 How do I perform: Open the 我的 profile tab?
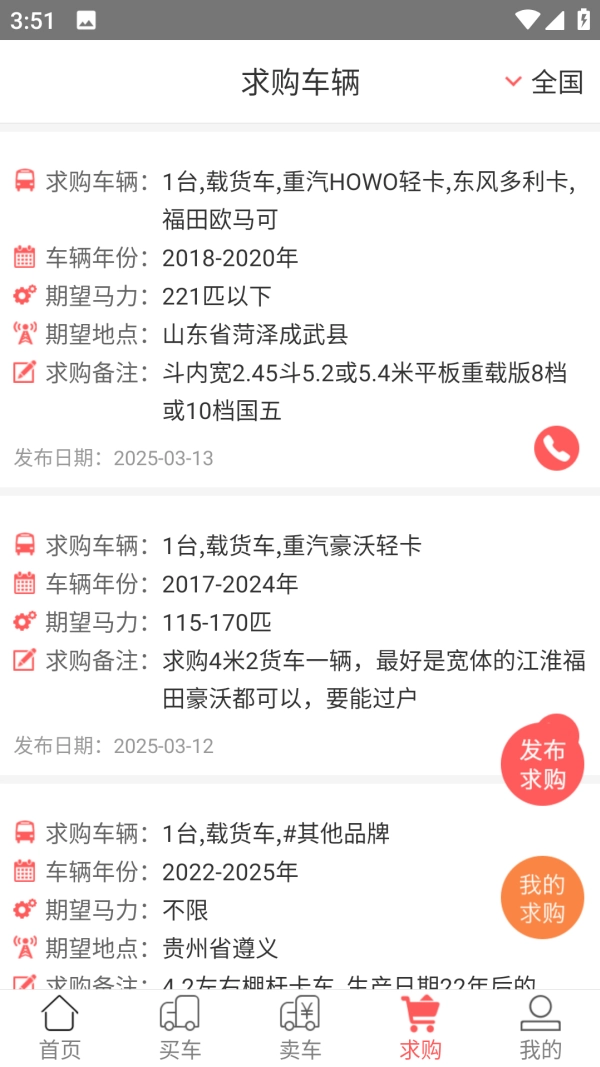coord(540,1027)
